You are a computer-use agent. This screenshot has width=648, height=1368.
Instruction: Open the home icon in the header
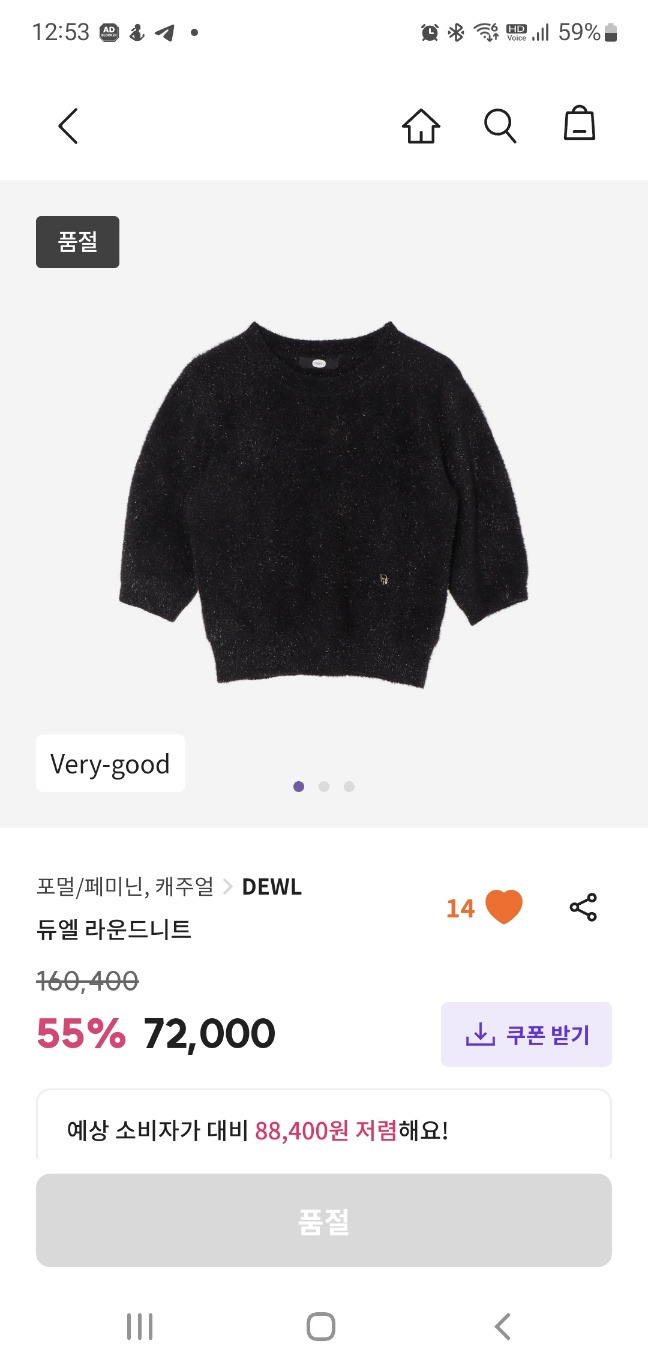tap(421, 126)
